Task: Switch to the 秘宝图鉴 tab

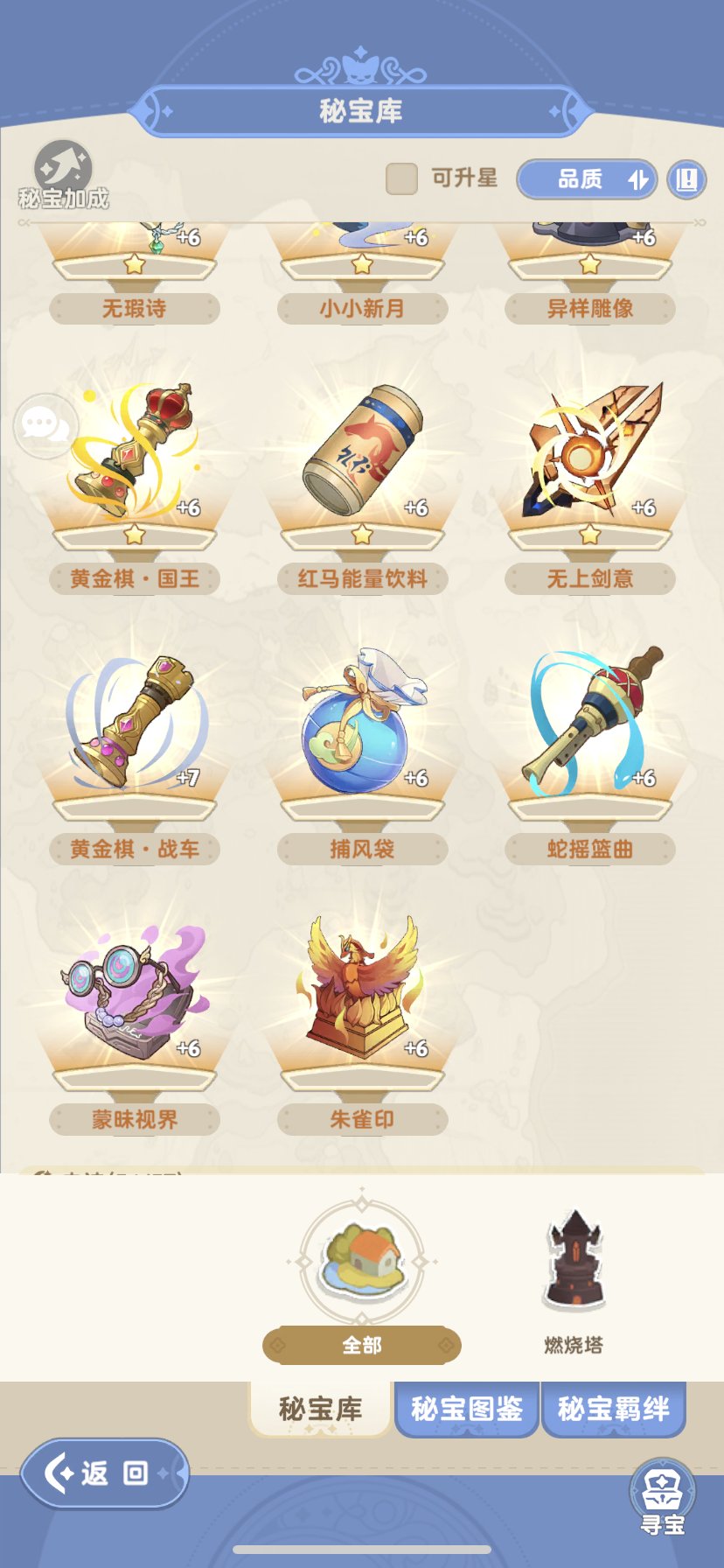Action: point(466,1409)
